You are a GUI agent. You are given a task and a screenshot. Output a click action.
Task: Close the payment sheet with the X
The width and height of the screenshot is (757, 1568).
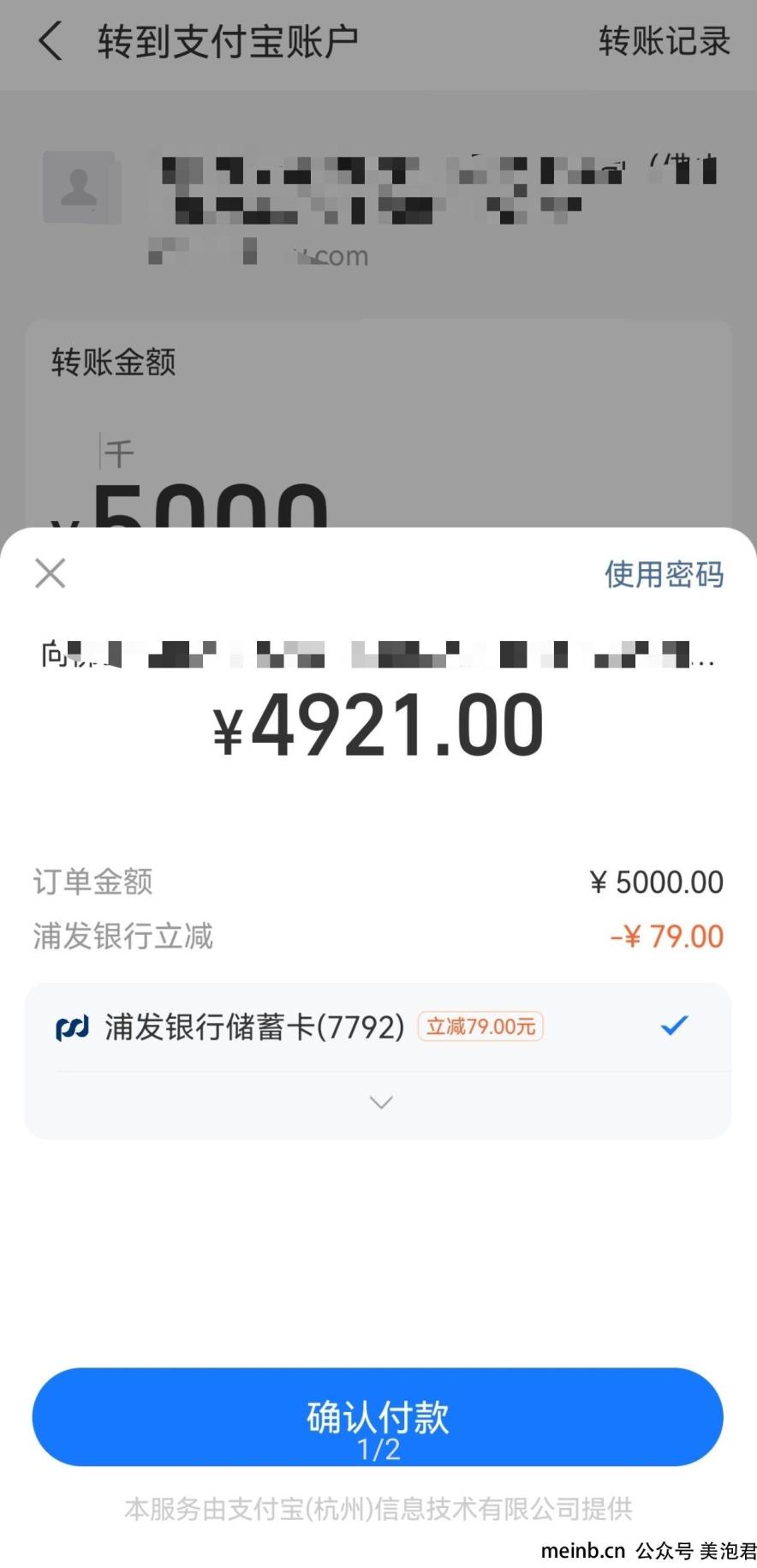[51, 573]
